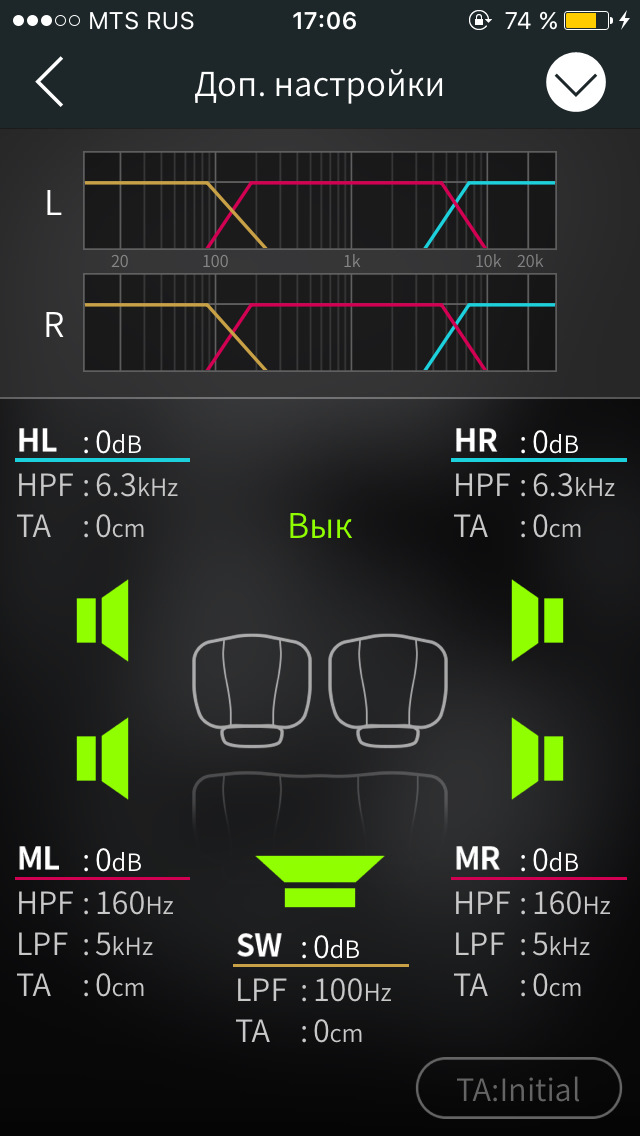
Task: Tap the green subwoofer icon
Action: tap(320, 881)
